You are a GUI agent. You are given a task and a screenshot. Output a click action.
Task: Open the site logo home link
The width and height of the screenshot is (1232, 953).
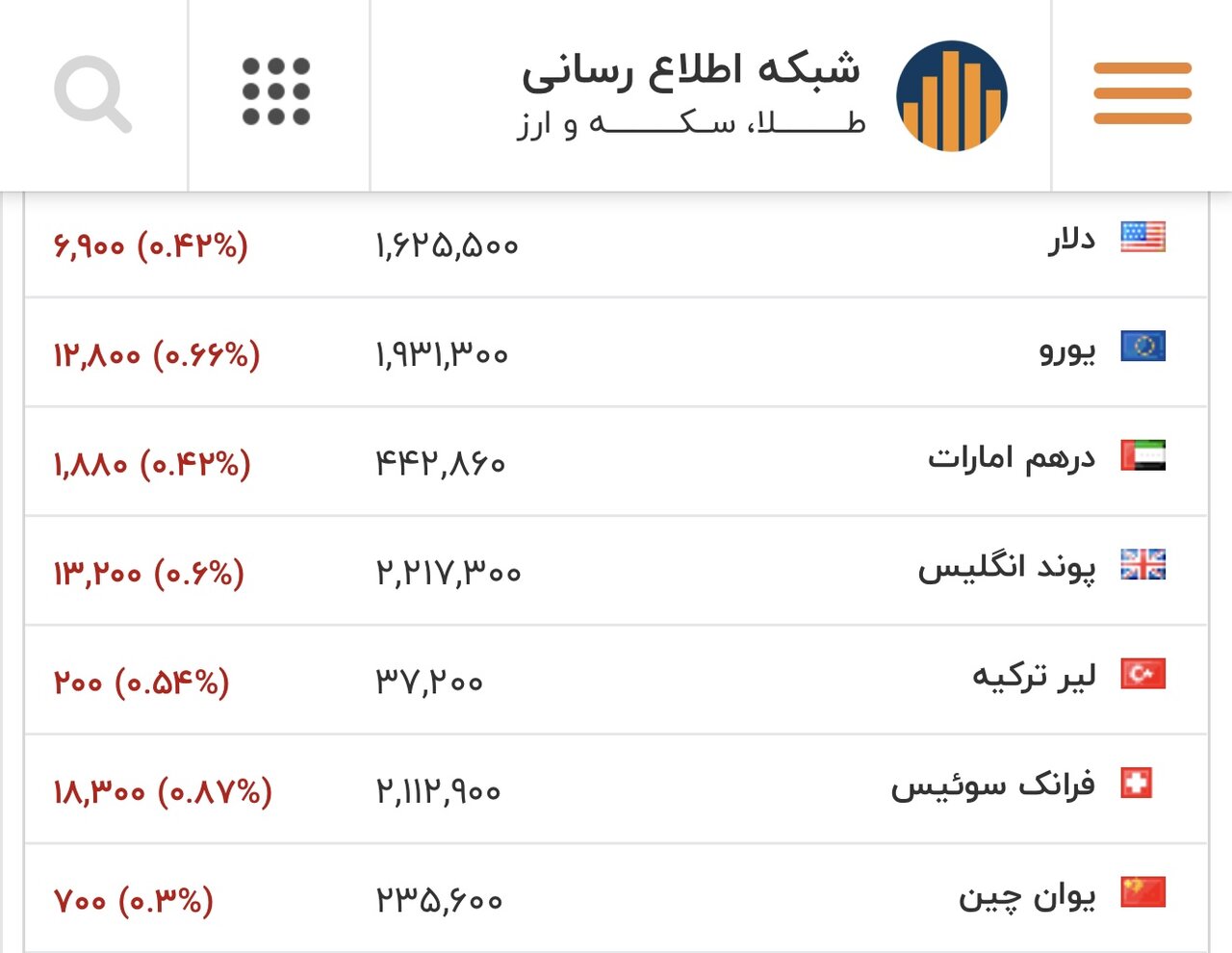[x=951, y=95]
